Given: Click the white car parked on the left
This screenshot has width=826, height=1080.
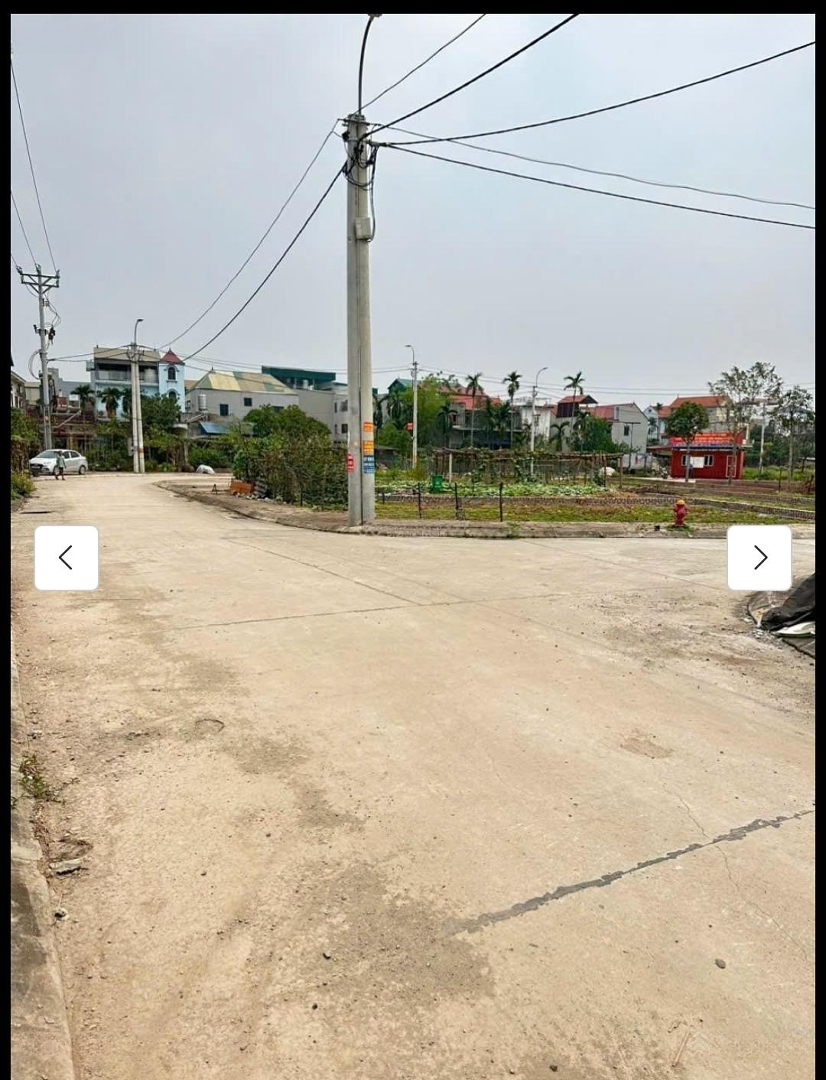Looking at the screenshot, I should pyautogui.click(x=55, y=460).
